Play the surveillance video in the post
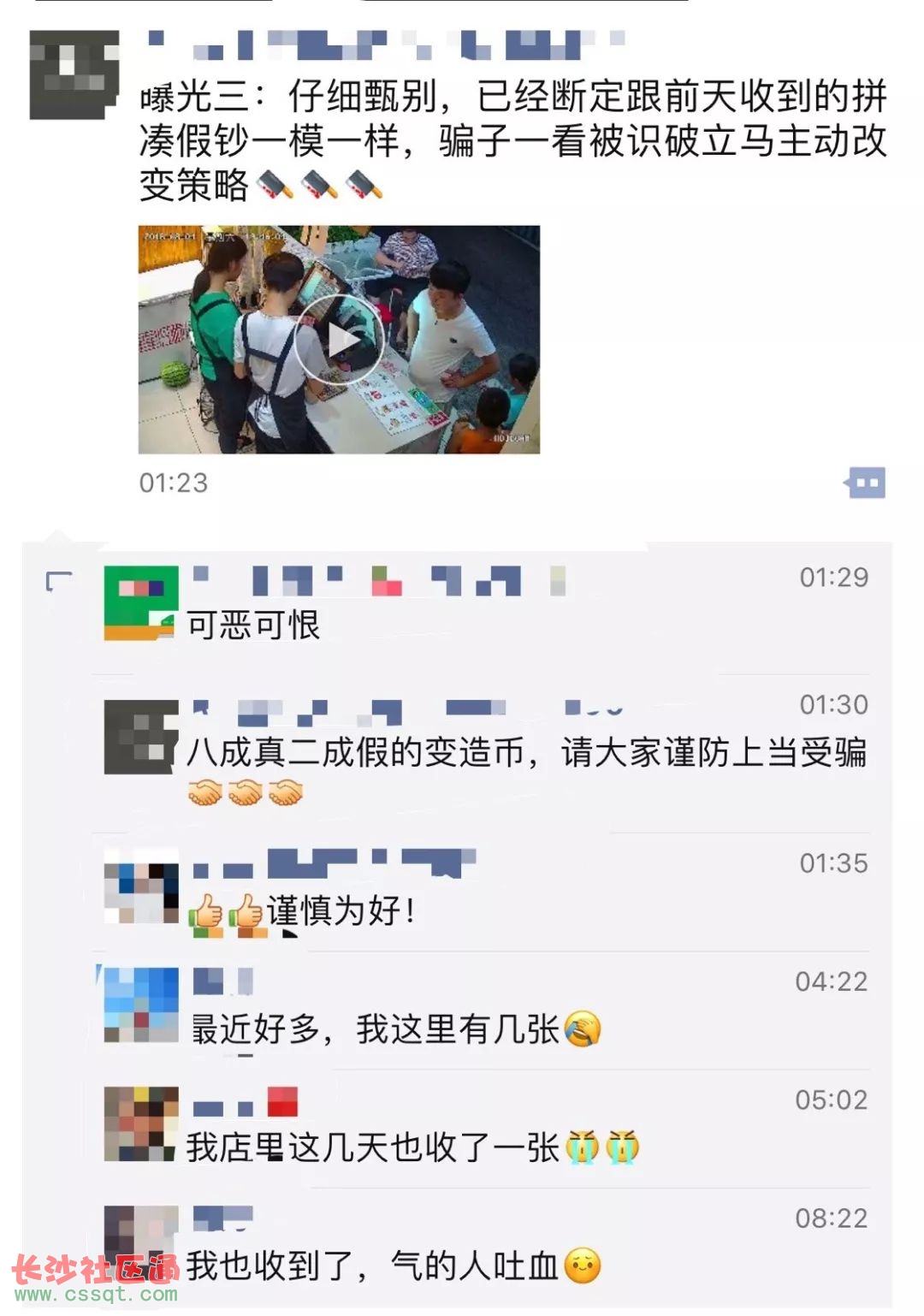The image size is (924, 1316). tap(339, 340)
